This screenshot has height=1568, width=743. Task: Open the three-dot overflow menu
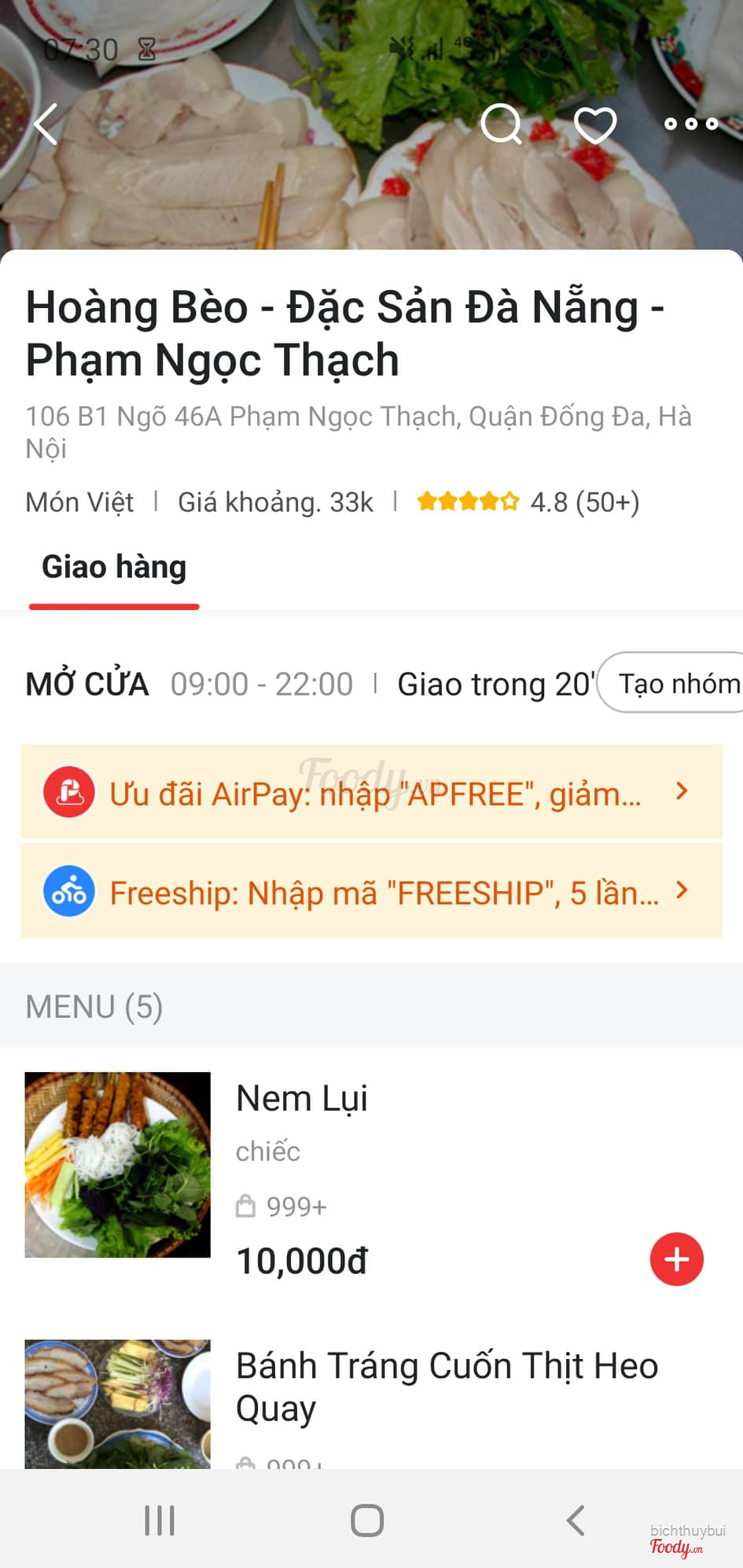tap(690, 124)
